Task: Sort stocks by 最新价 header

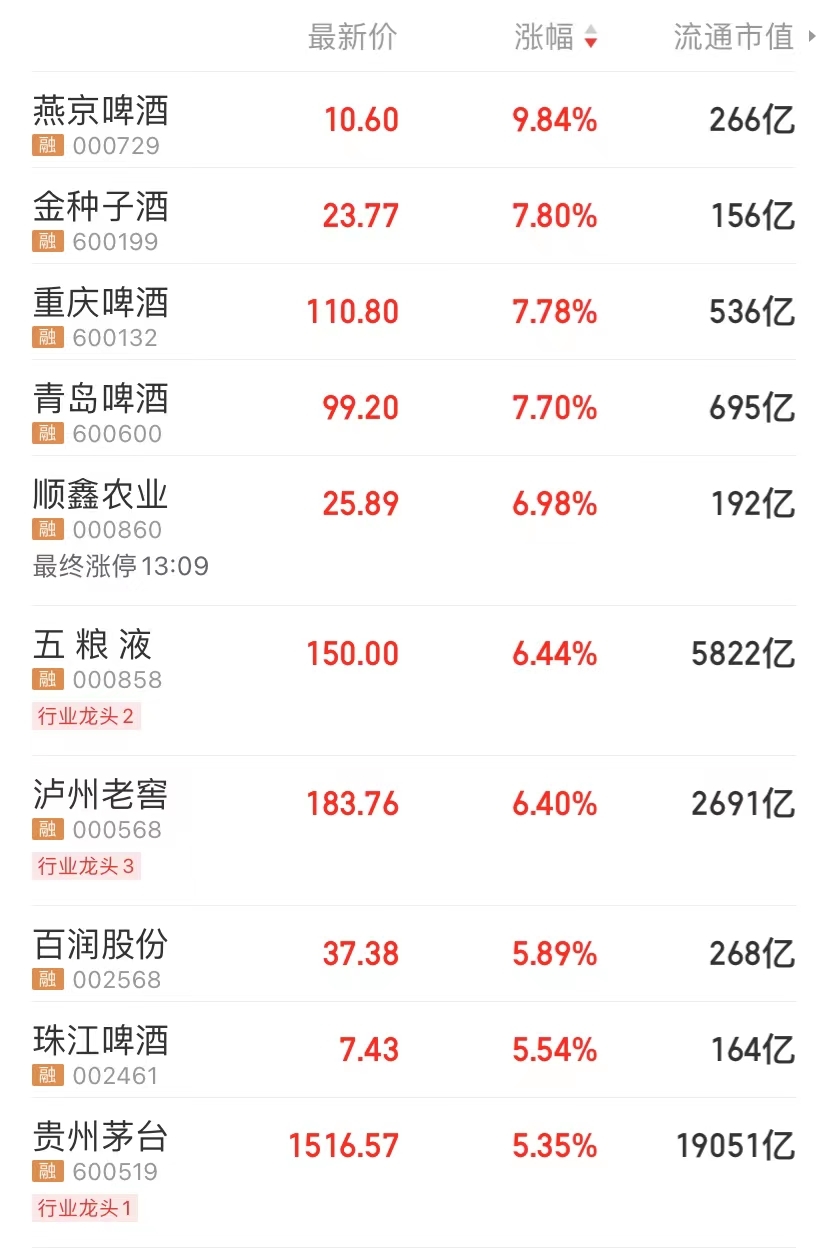Action: [x=352, y=38]
